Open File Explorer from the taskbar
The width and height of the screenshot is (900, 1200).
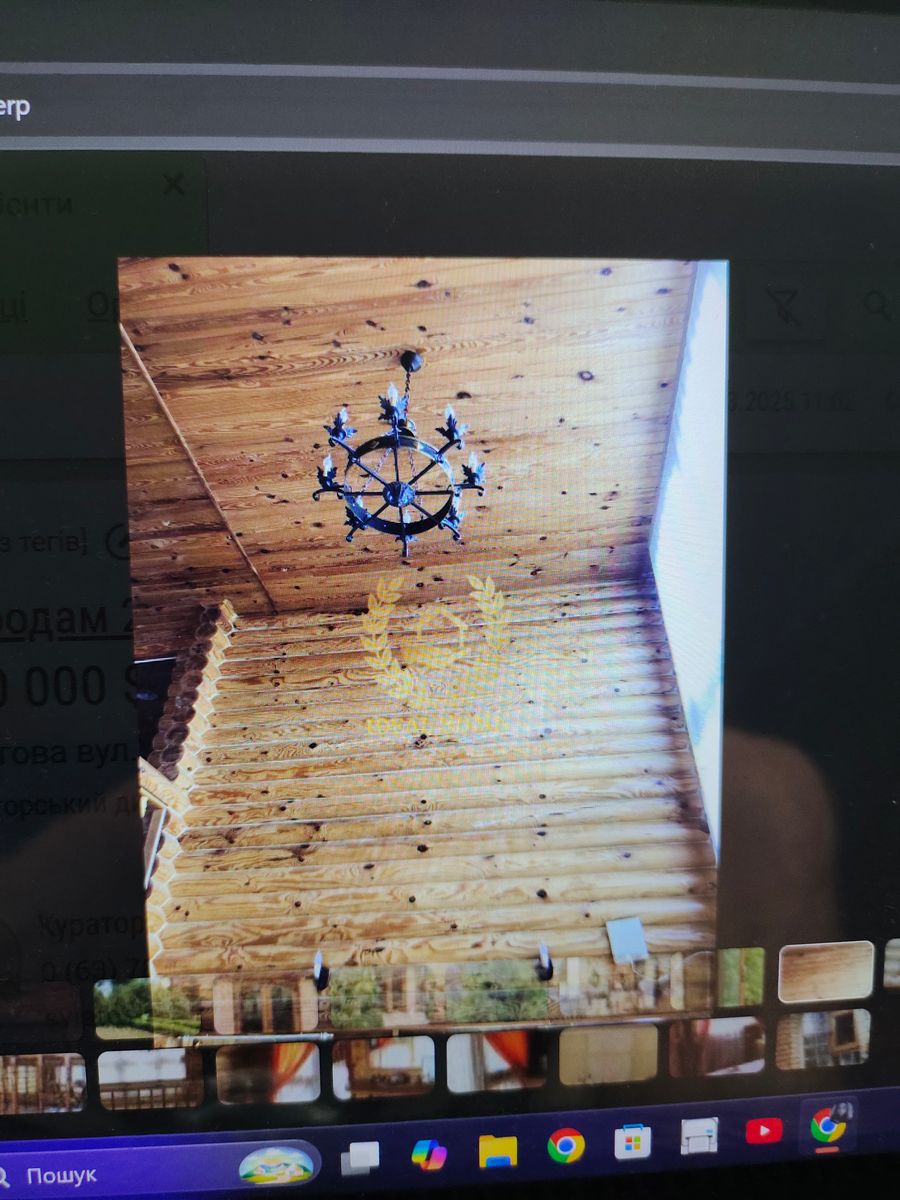[497, 1150]
